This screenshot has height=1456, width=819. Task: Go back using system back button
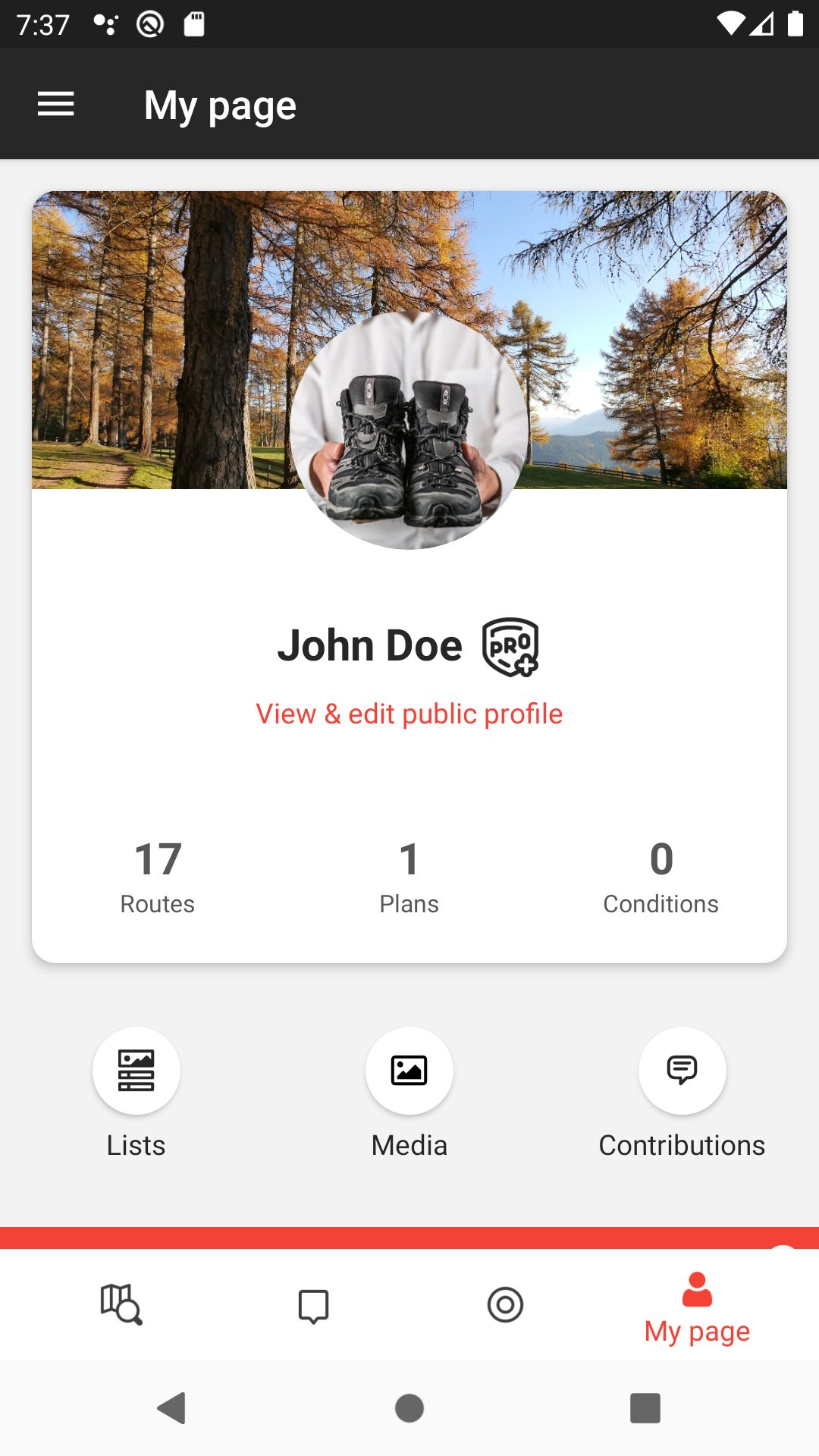172,1408
